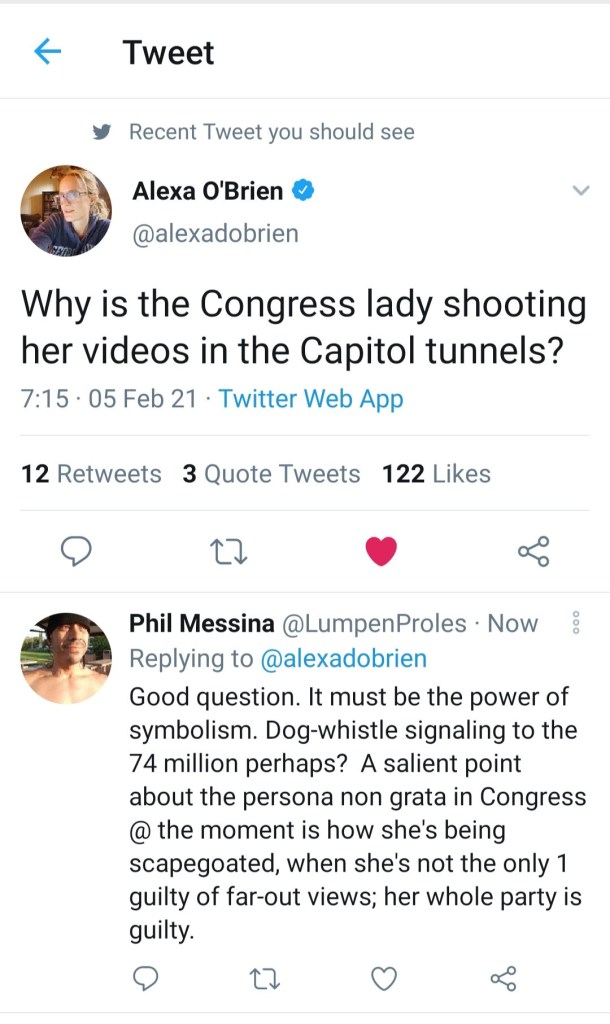Retweet Phil Messina's reply

(265, 979)
